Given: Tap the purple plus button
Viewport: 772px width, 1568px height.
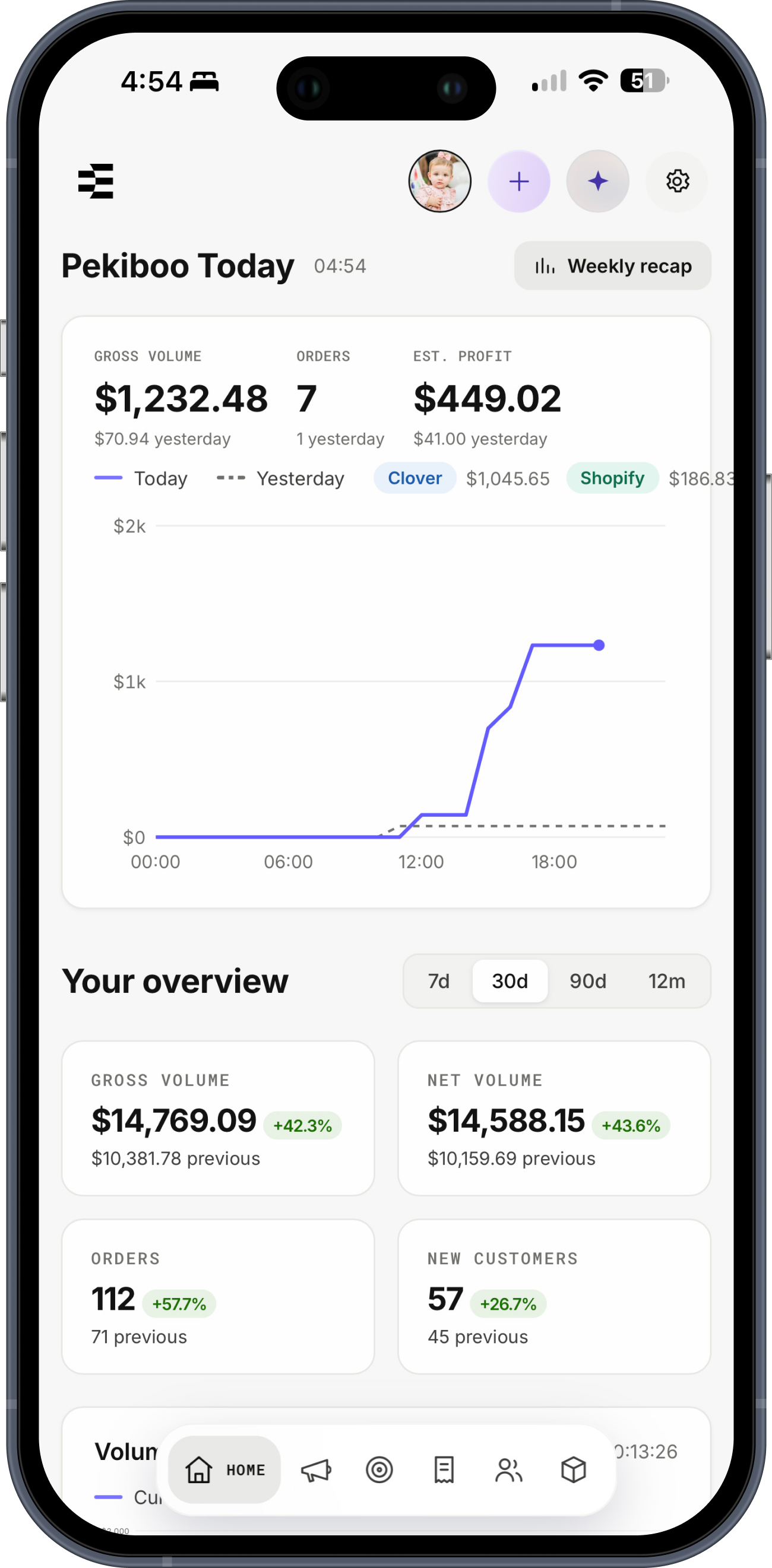Looking at the screenshot, I should coord(519,181).
